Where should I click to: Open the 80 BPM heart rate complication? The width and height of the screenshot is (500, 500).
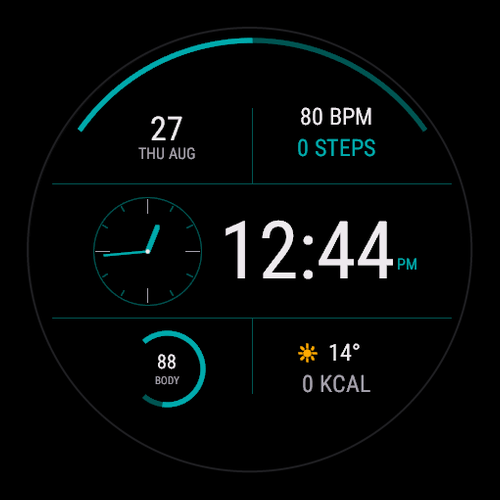tap(336, 117)
